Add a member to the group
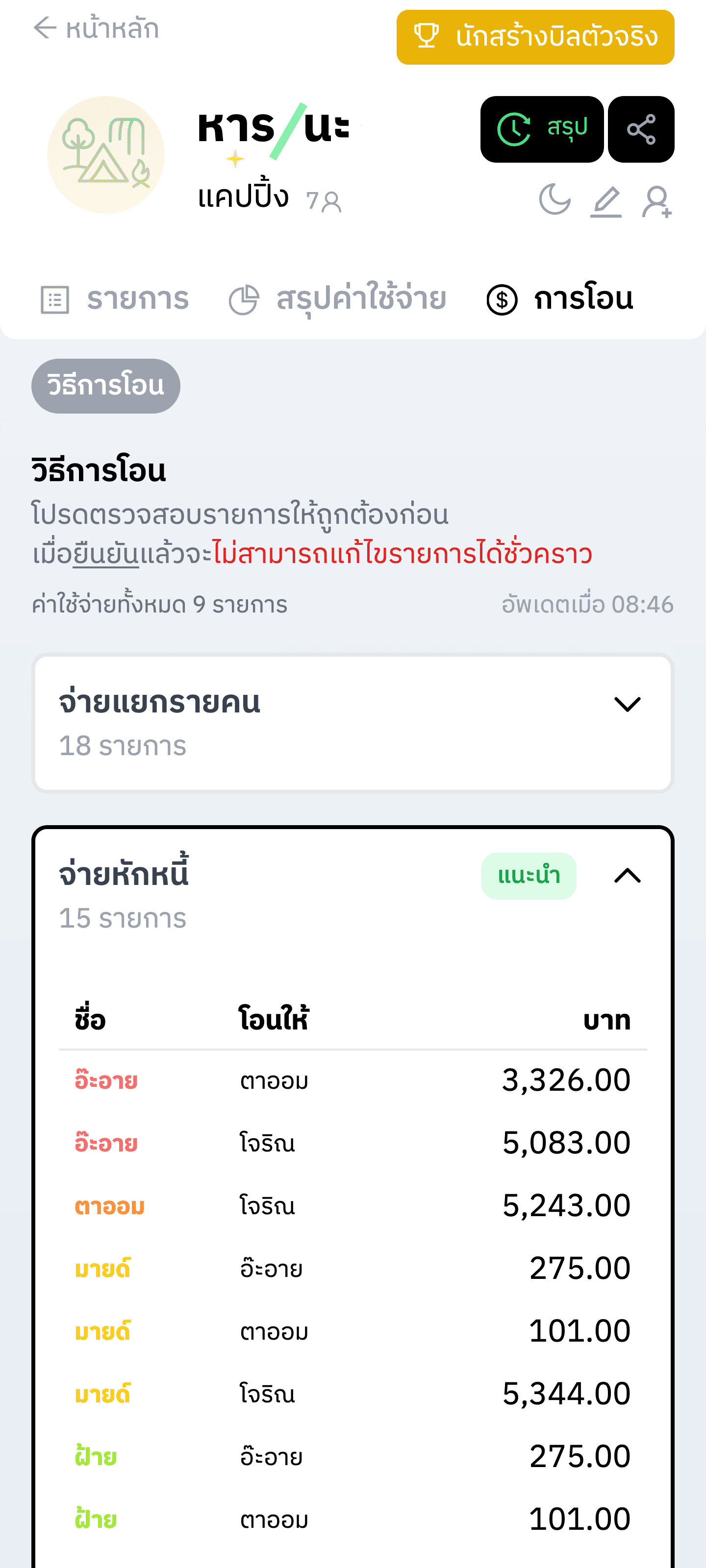Screen dimensions: 706x1568 pyautogui.click(x=656, y=201)
